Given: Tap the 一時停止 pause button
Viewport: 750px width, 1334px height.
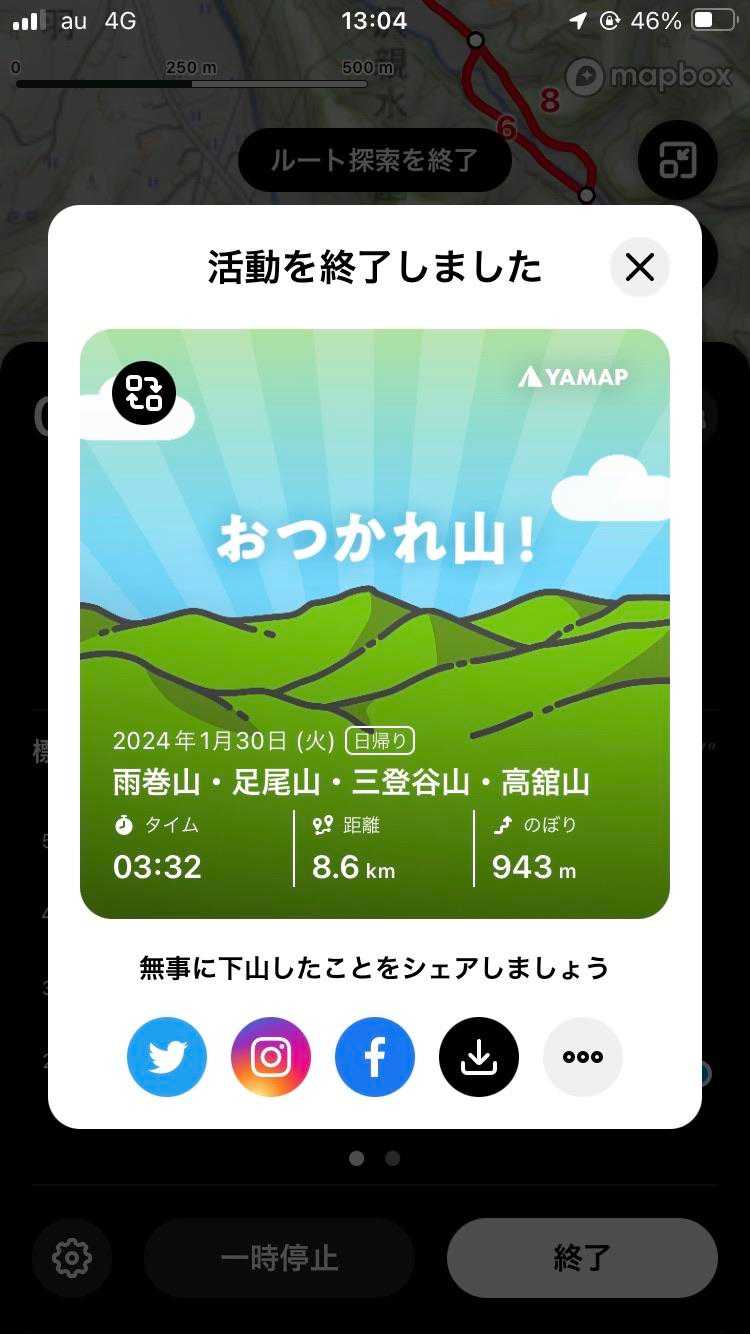Looking at the screenshot, I should (279, 1257).
